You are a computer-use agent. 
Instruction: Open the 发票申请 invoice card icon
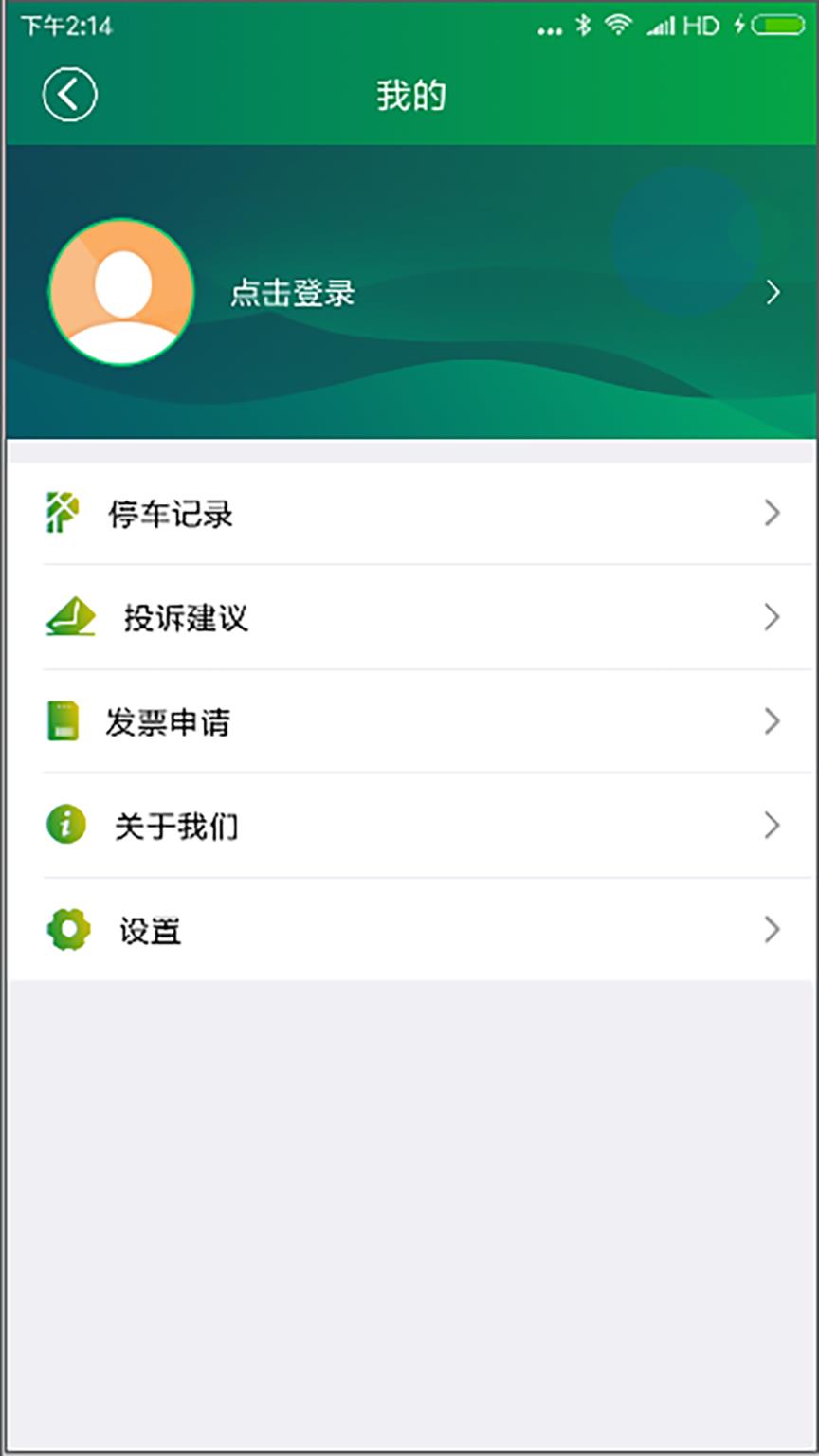coord(63,721)
